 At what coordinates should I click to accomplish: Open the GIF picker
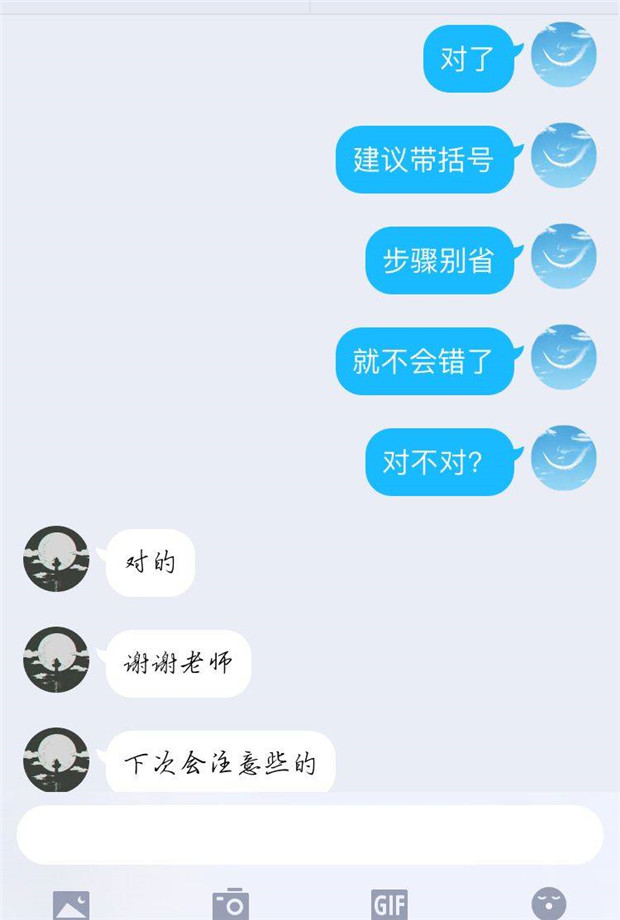click(389, 904)
